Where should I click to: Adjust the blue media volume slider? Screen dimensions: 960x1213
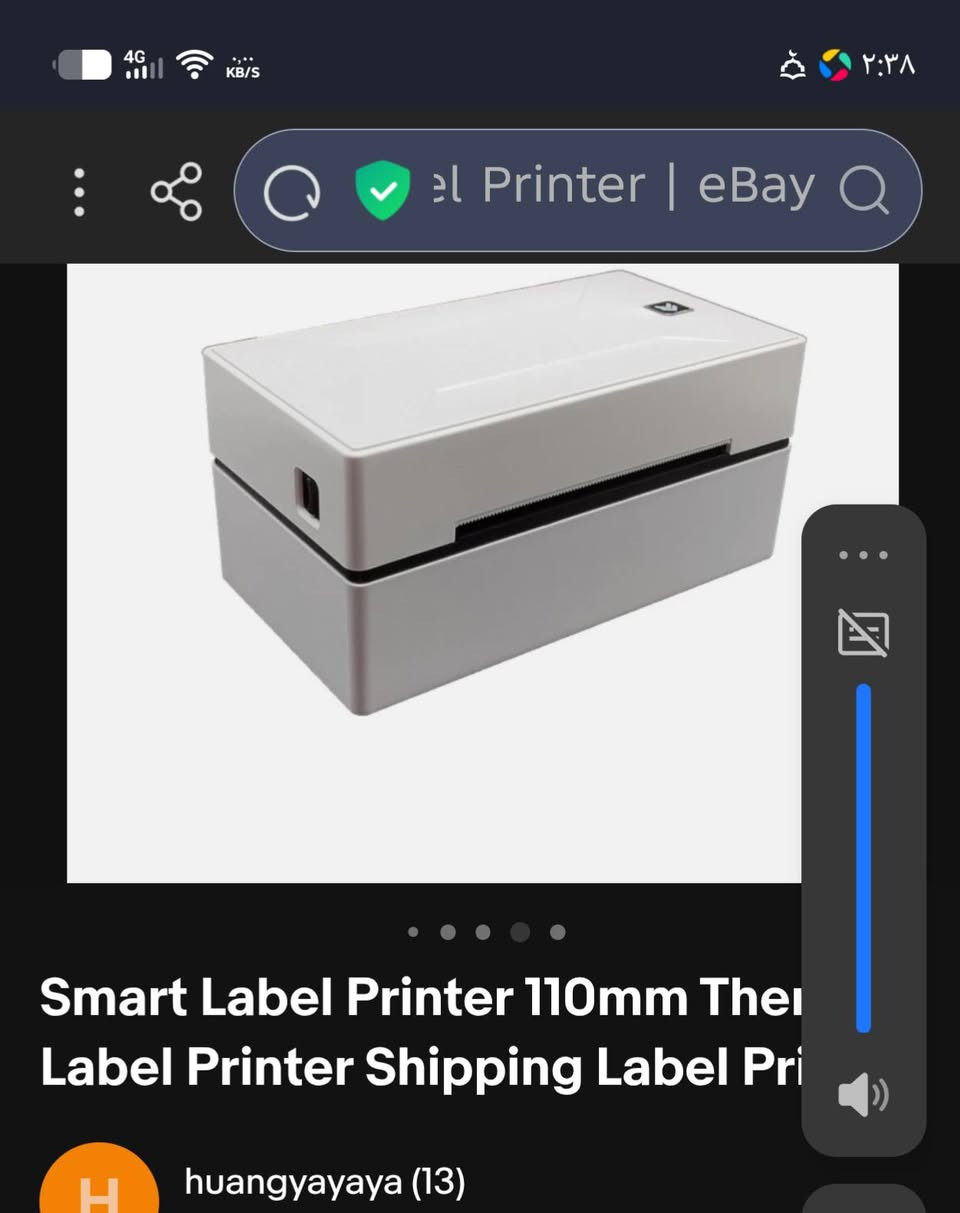[863, 856]
